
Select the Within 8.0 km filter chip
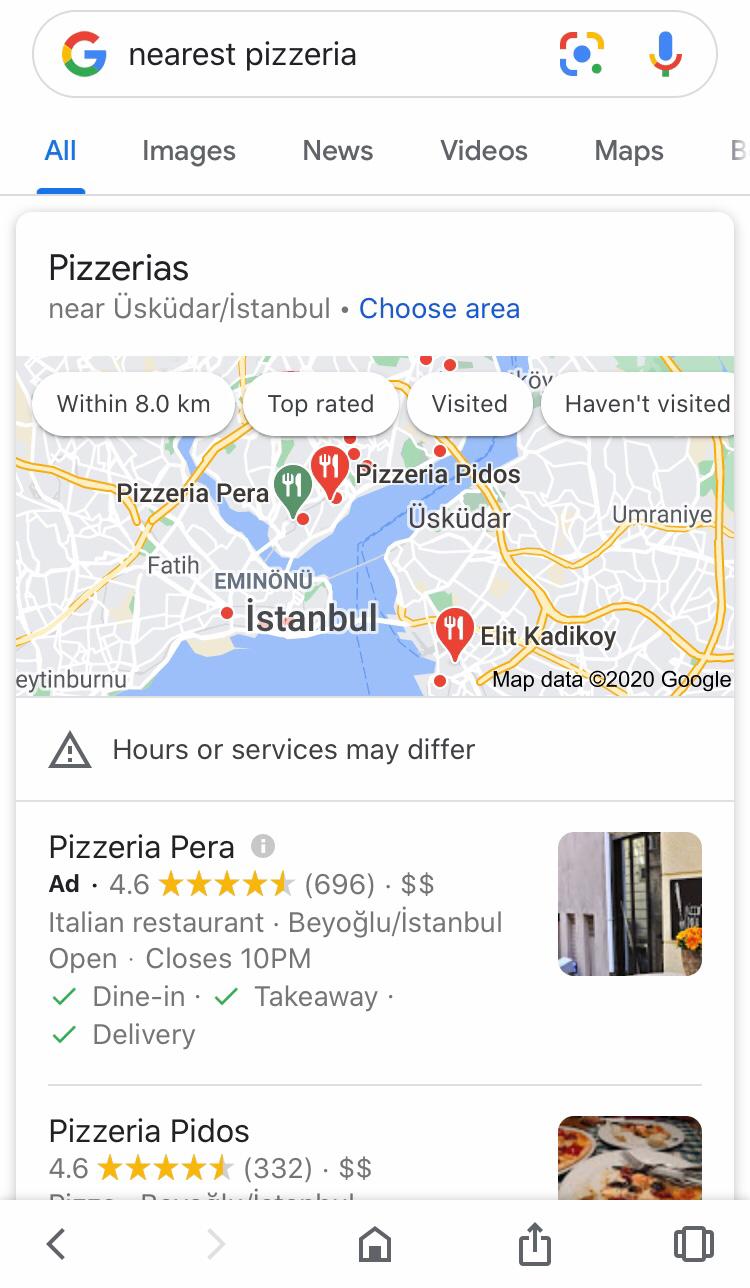click(x=134, y=404)
